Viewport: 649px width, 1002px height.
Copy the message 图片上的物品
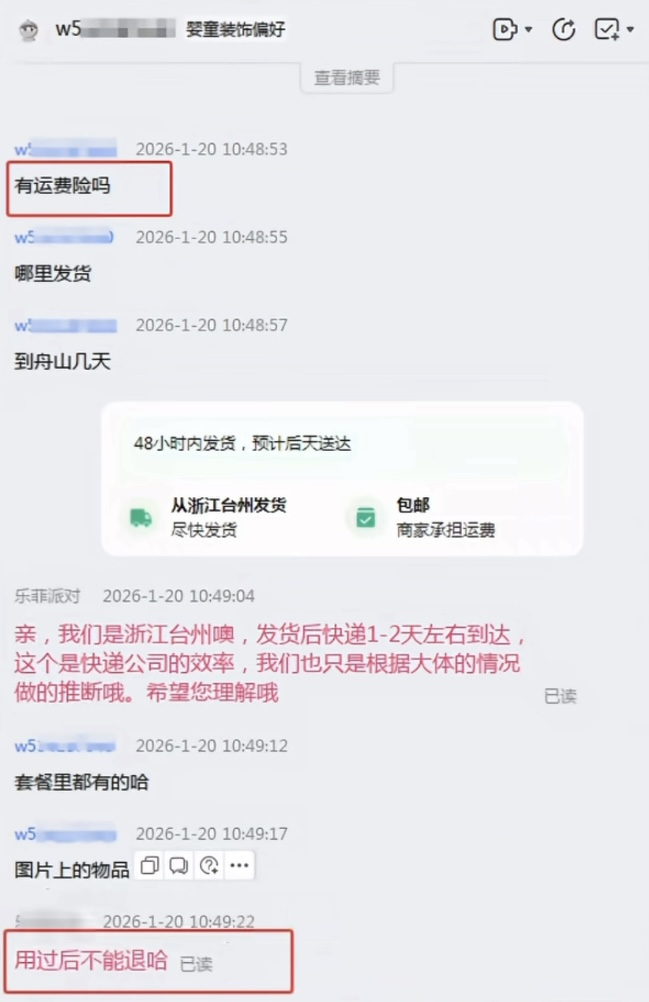[150, 865]
